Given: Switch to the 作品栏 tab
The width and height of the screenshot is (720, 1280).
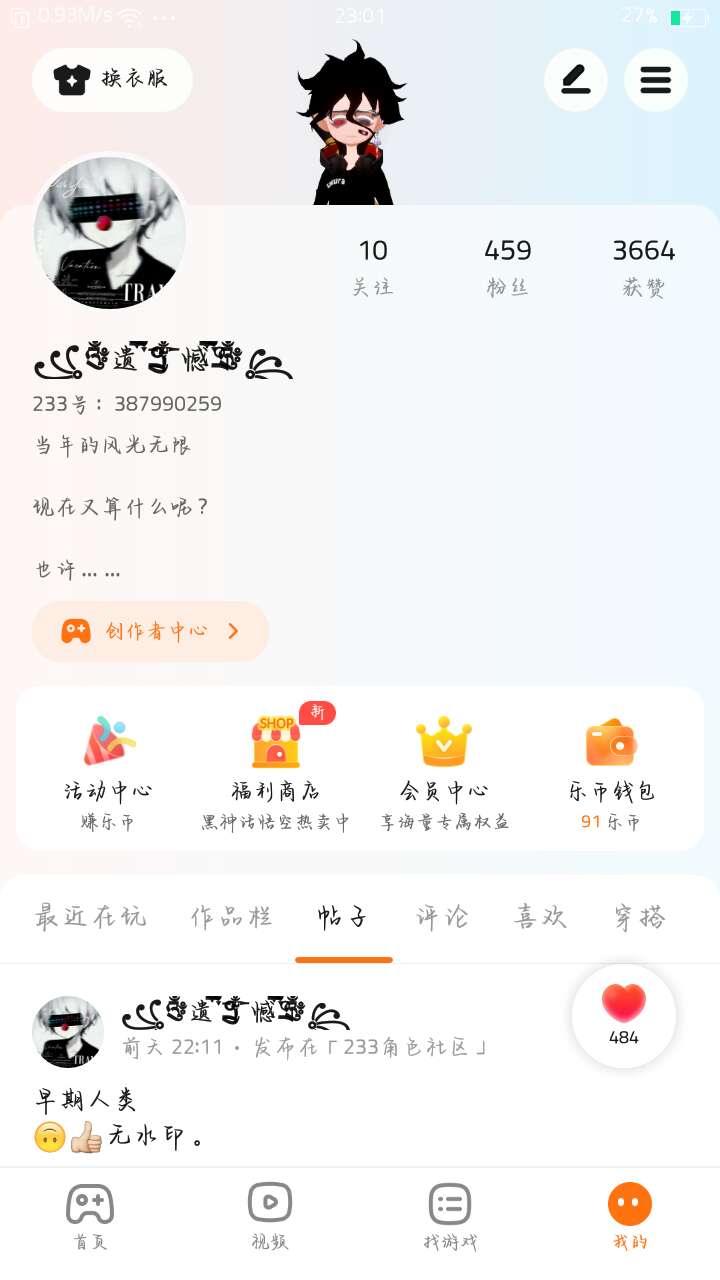Looking at the screenshot, I should point(232,917).
